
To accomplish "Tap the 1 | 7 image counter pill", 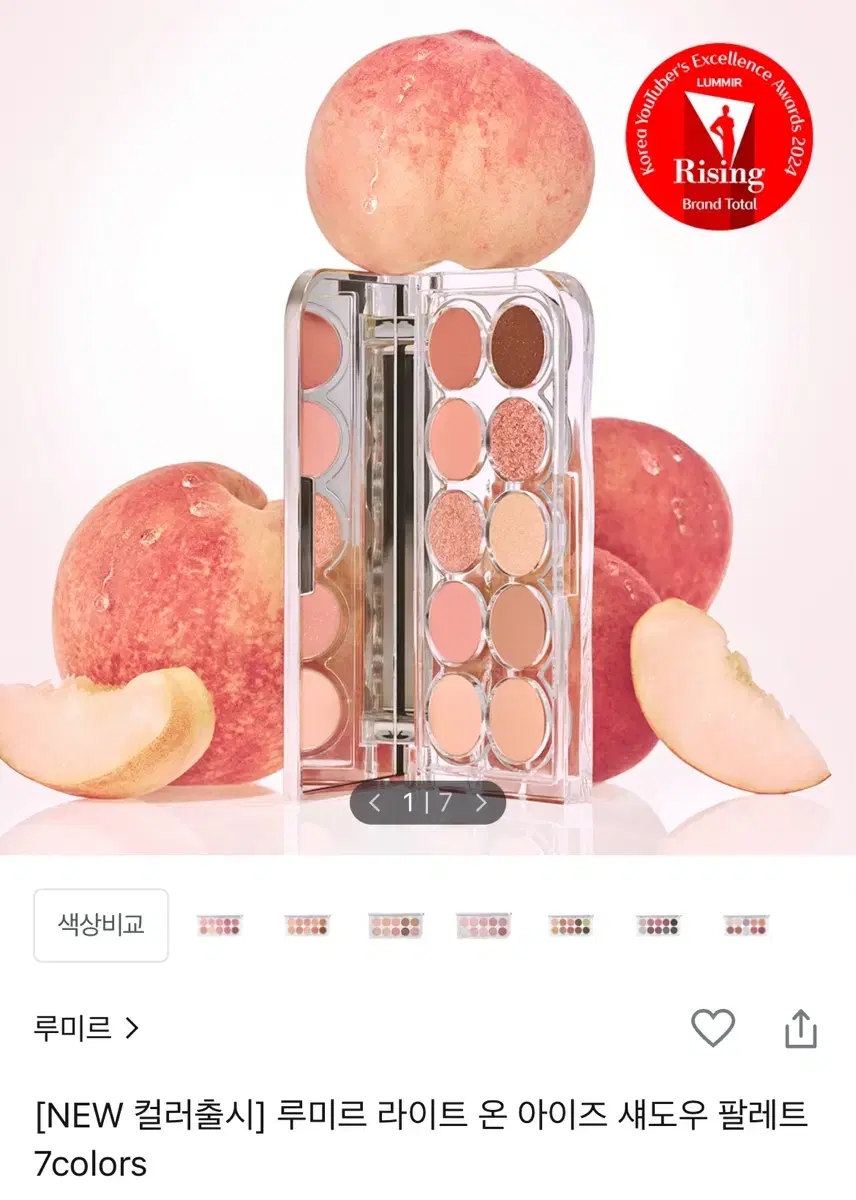I will pos(428,802).
